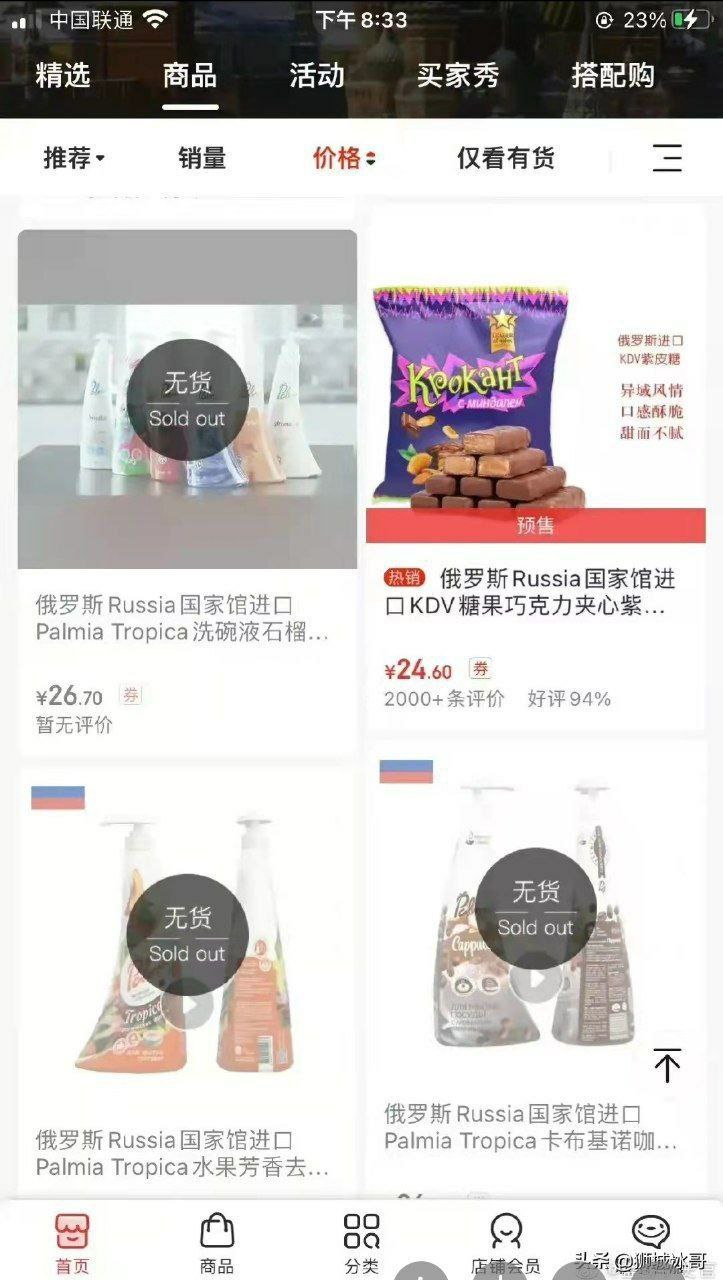Switch to the 买家秀 tab
Screen dimensions: 723x1280
[458, 75]
